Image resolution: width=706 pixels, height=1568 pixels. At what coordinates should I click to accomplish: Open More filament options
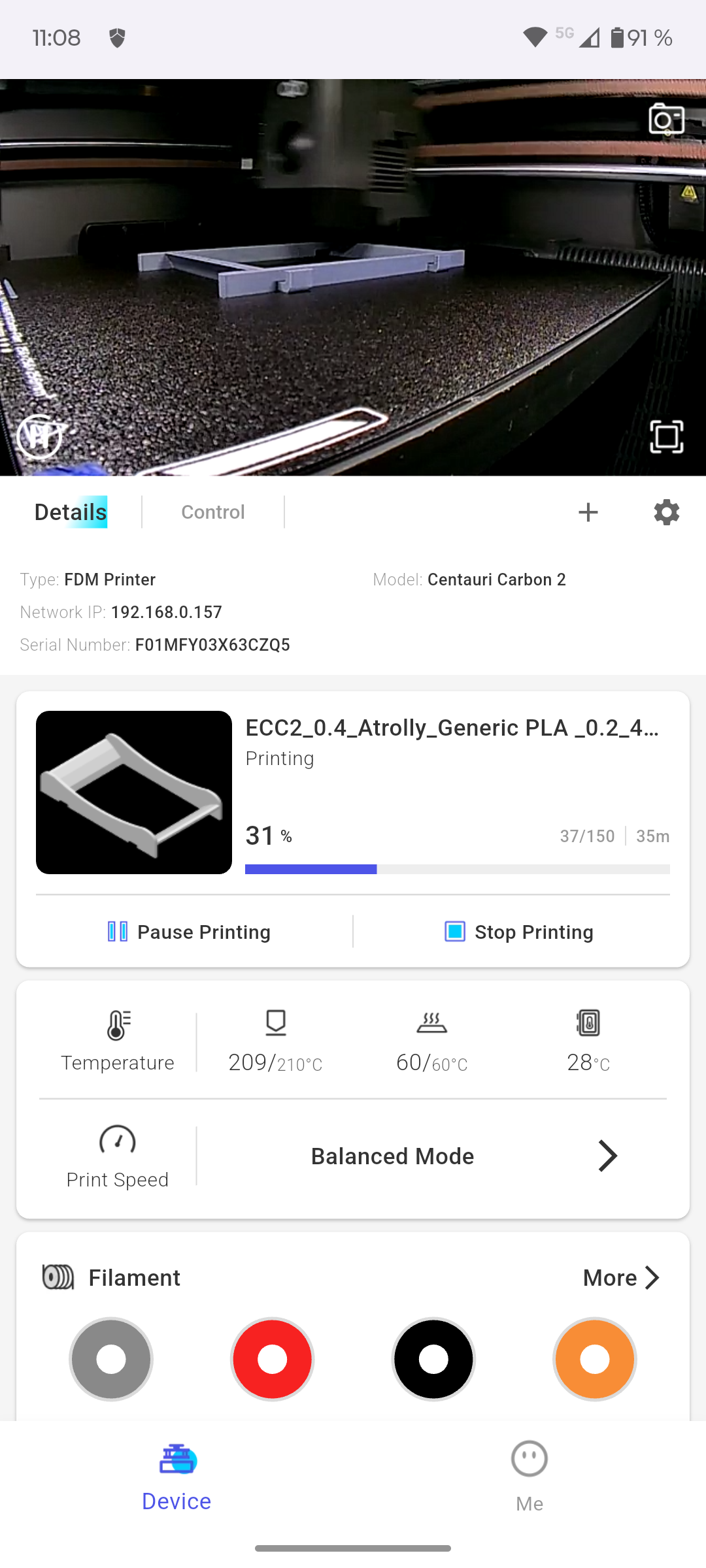pos(621,1278)
